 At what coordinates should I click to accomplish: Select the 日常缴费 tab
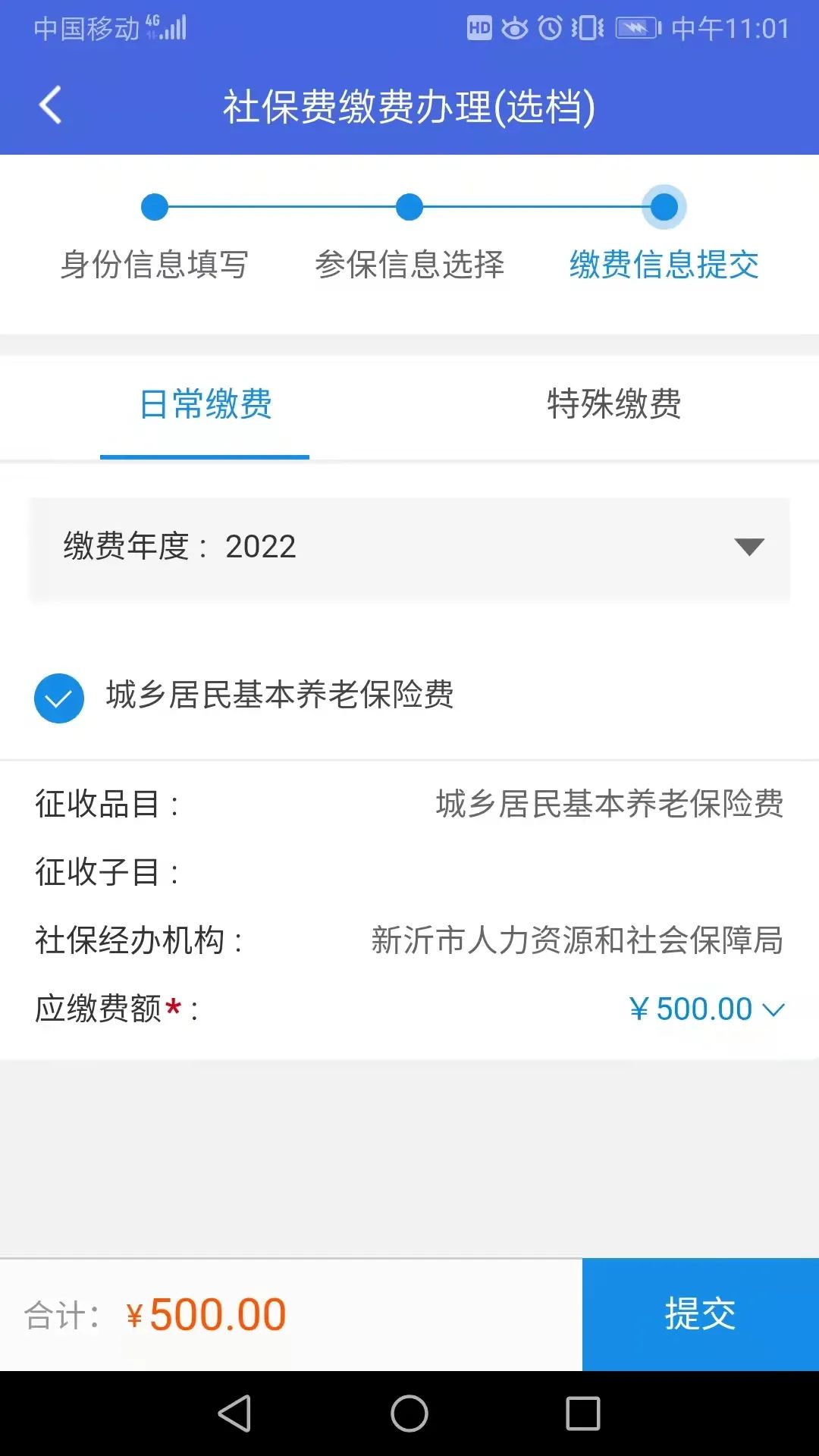(206, 404)
